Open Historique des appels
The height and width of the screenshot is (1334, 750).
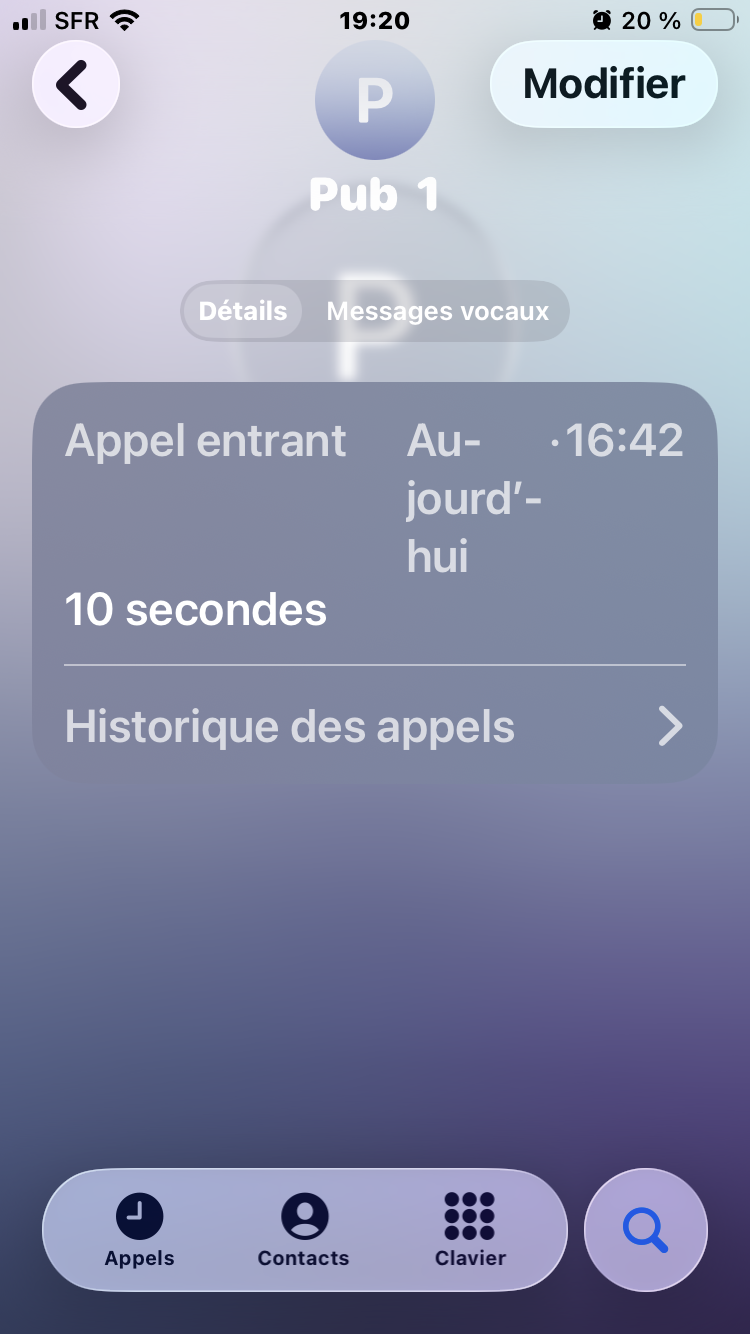(x=375, y=727)
